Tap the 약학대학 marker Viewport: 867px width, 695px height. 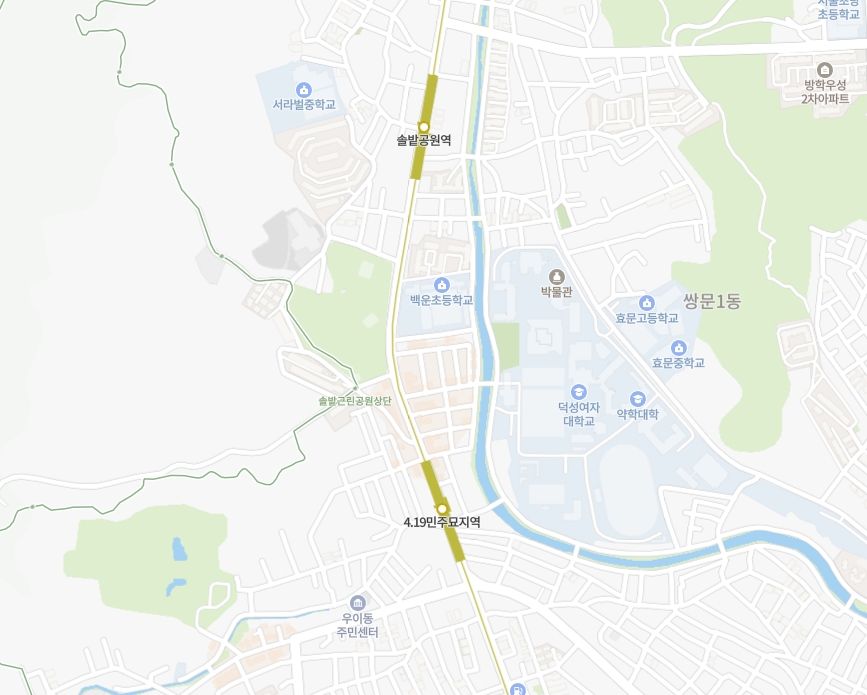638,399
